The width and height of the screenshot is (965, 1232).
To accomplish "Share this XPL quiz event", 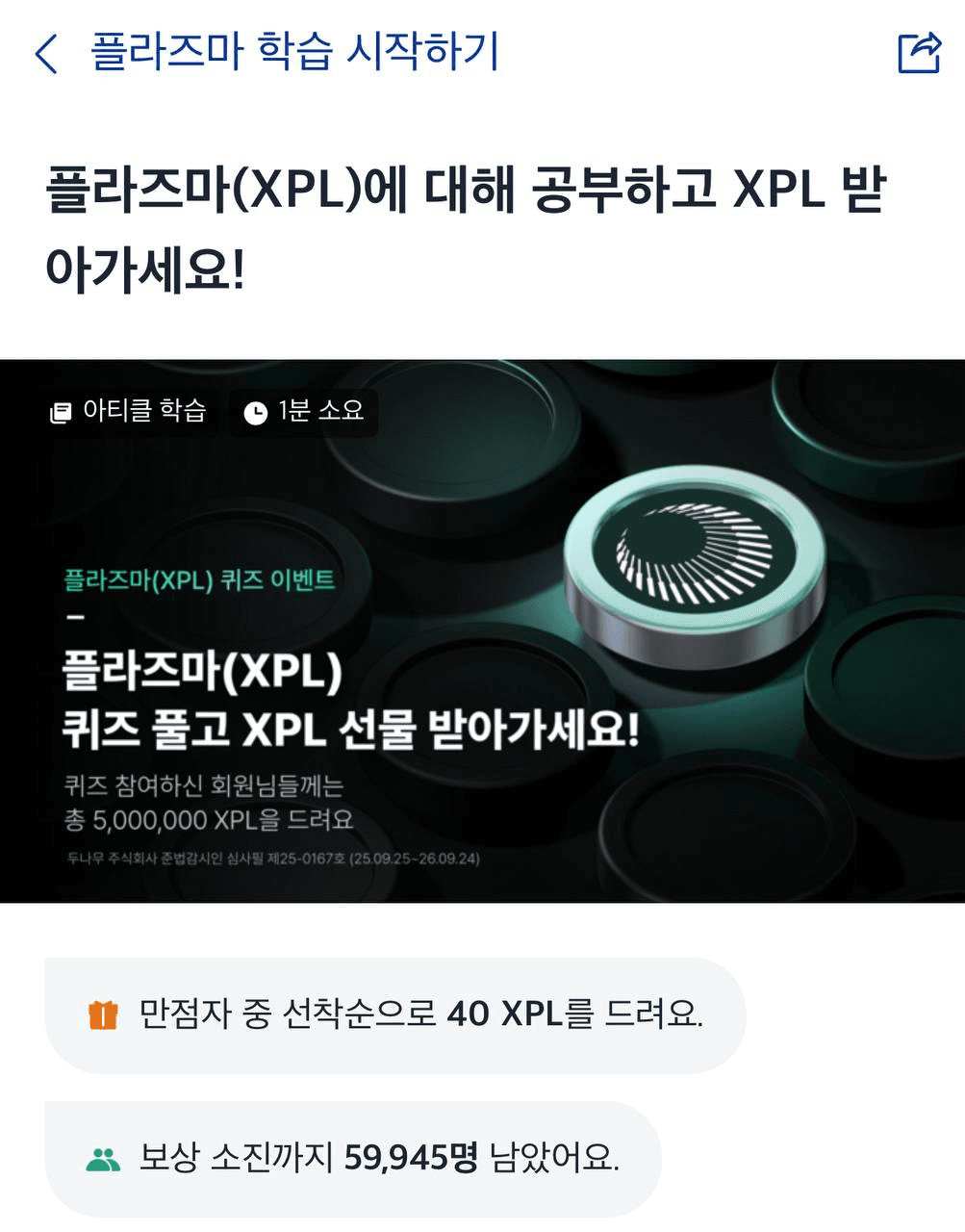I will coord(918,53).
